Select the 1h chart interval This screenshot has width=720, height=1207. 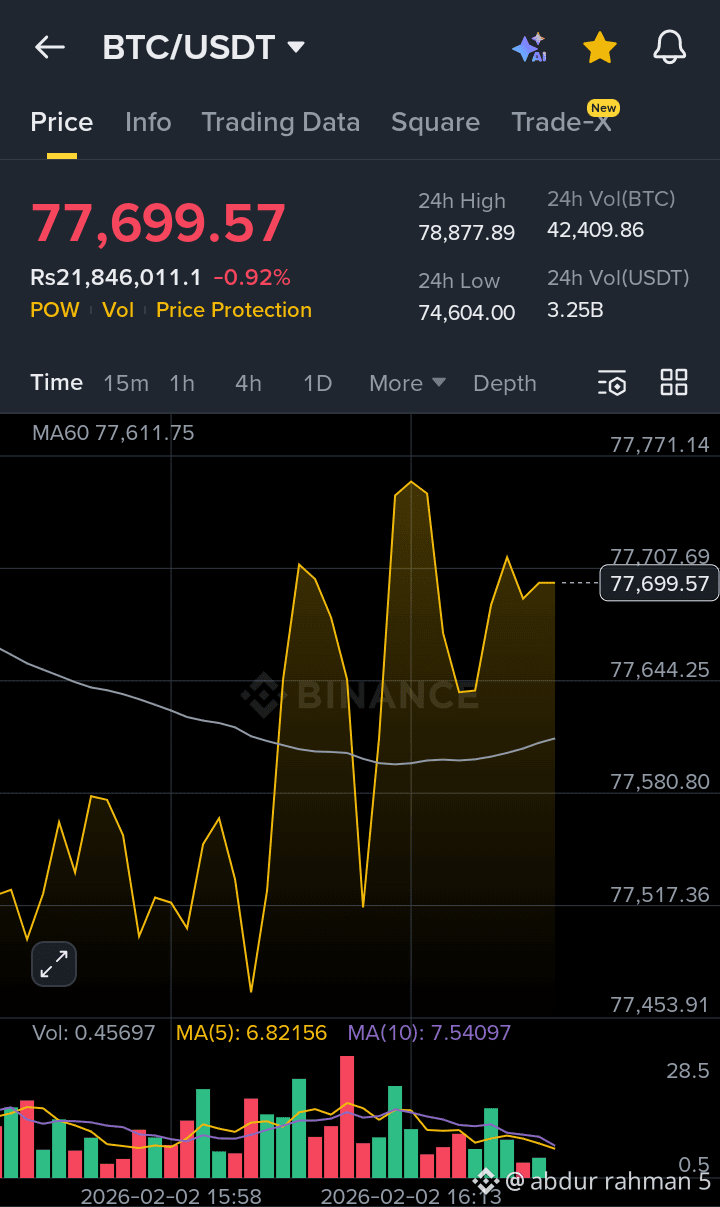tap(182, 383)
